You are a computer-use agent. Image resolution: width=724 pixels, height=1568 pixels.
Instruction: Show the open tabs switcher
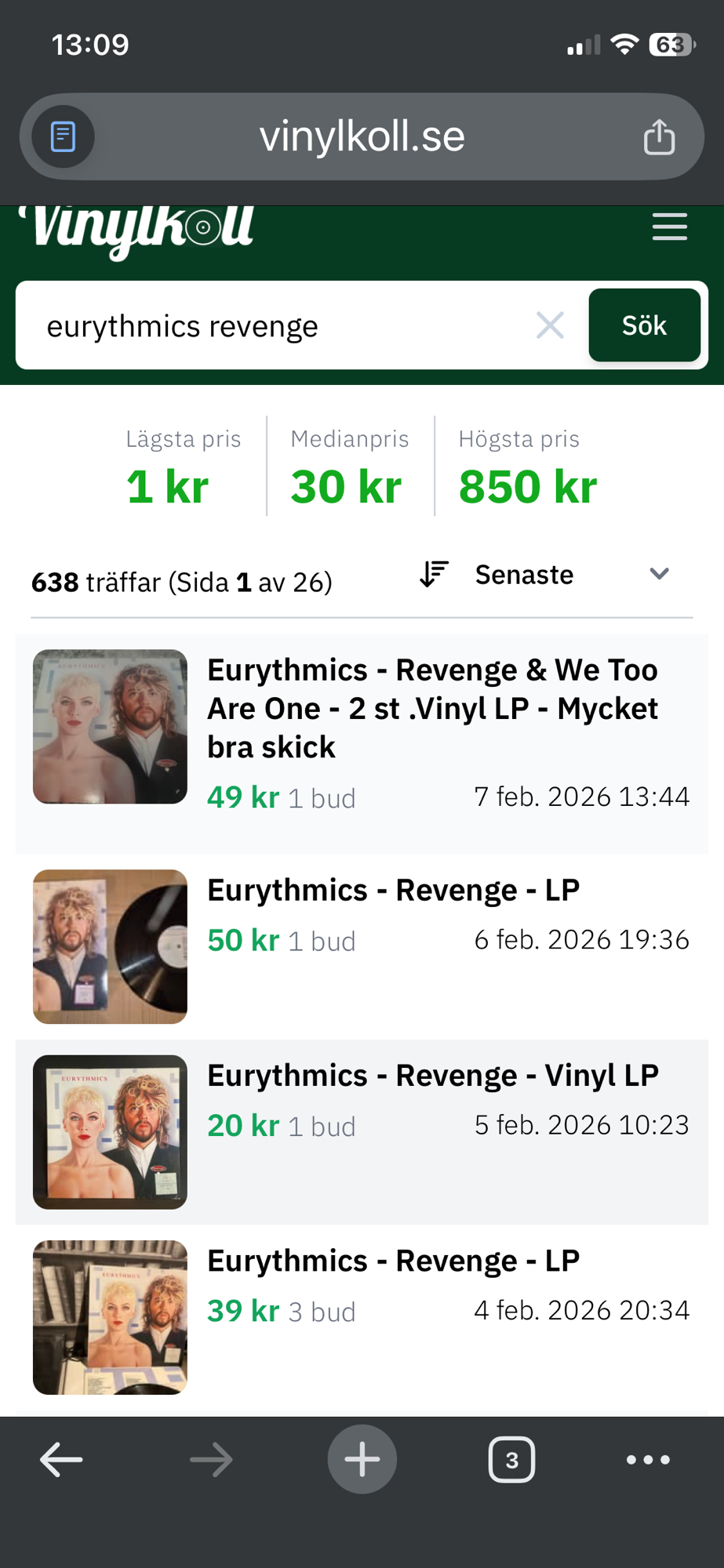[x=511, y=1460]
